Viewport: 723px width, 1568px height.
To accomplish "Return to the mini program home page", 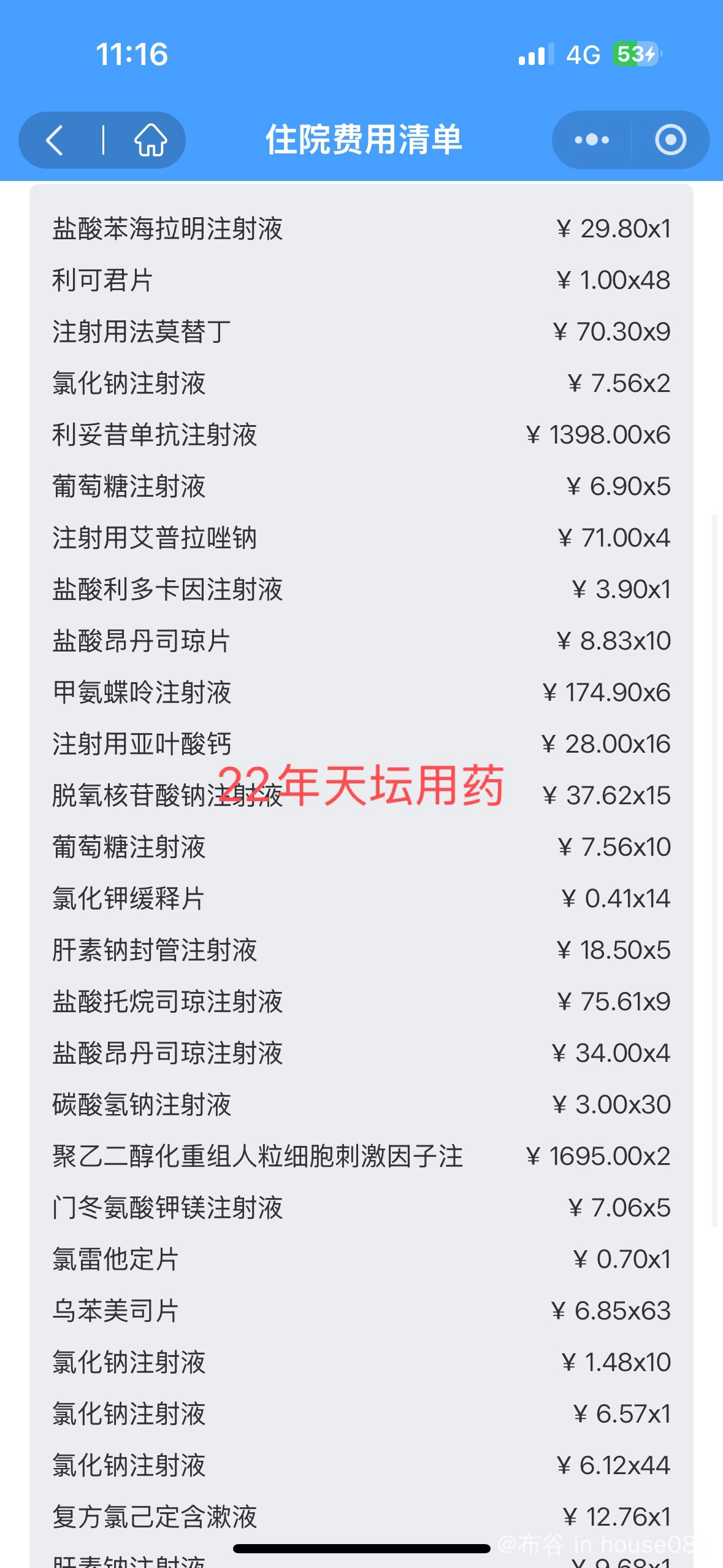I will (x=150, y=140).
